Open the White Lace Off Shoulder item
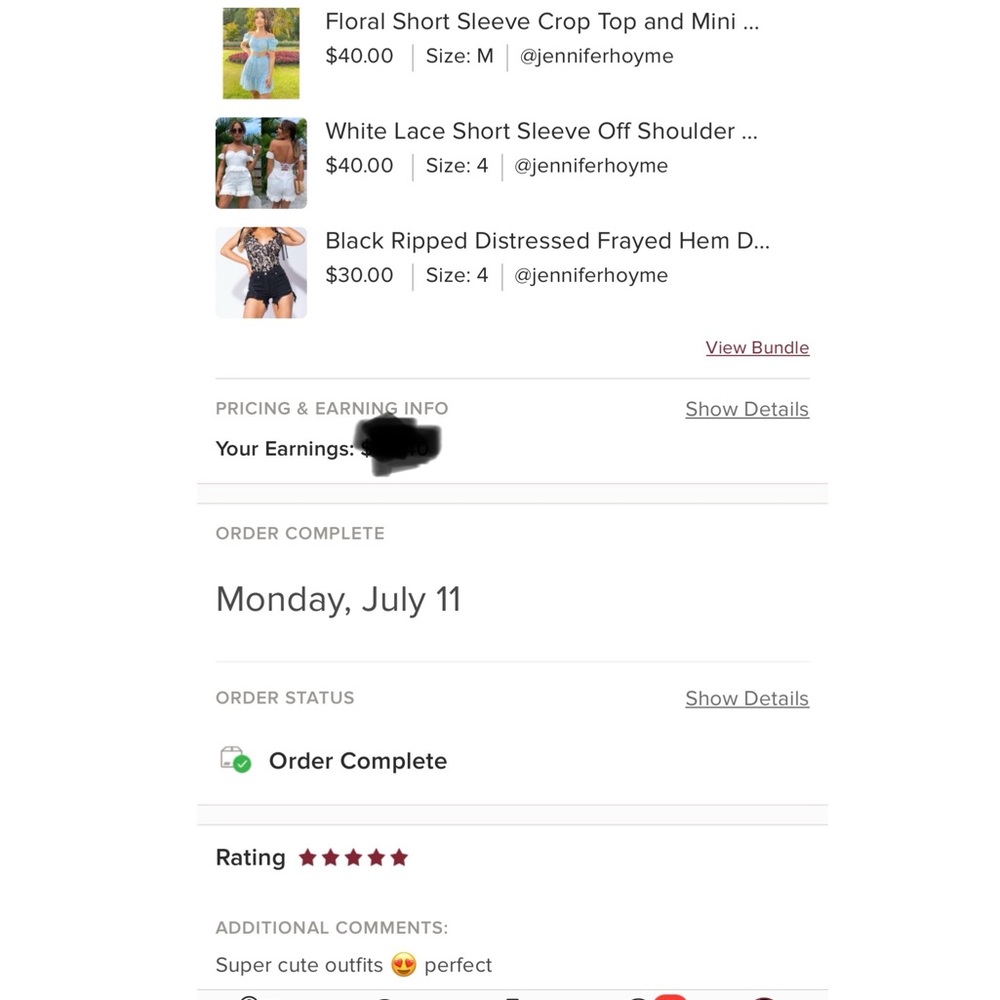This screenshot has width=1000, height=1000. point(541,132)
